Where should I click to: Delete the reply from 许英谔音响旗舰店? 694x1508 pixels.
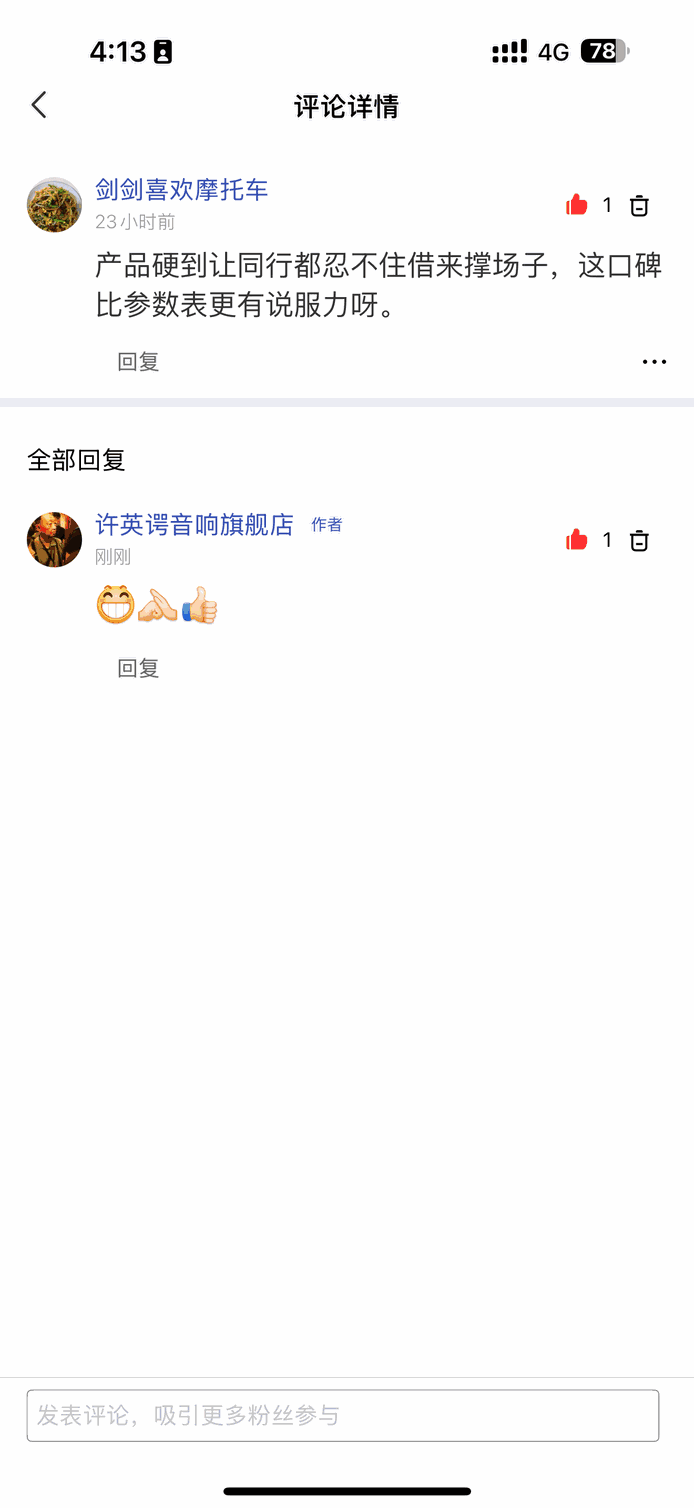coord(639,541)
